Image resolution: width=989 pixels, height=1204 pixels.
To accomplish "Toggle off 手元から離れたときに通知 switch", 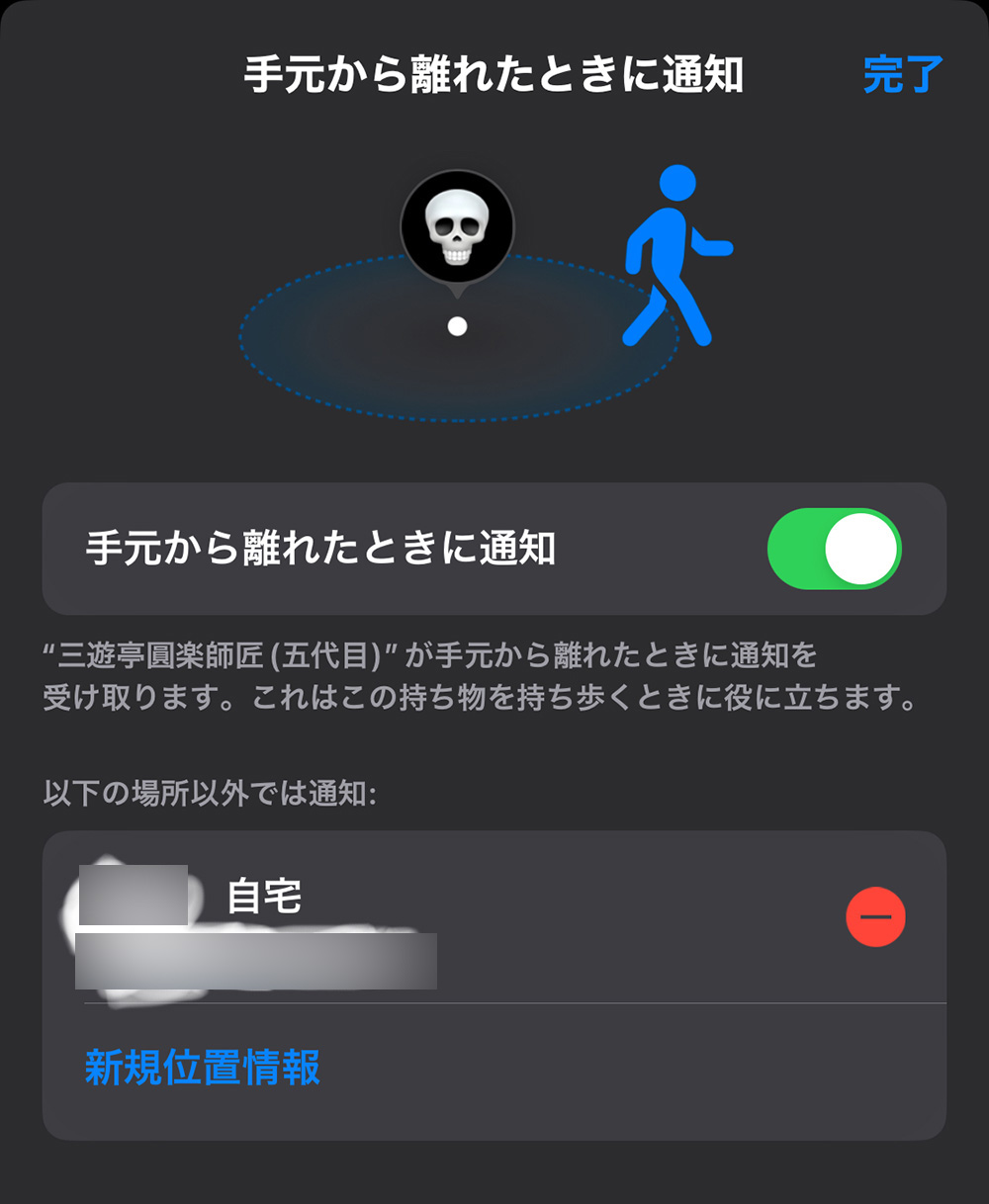I will click(x=834, y=550).
